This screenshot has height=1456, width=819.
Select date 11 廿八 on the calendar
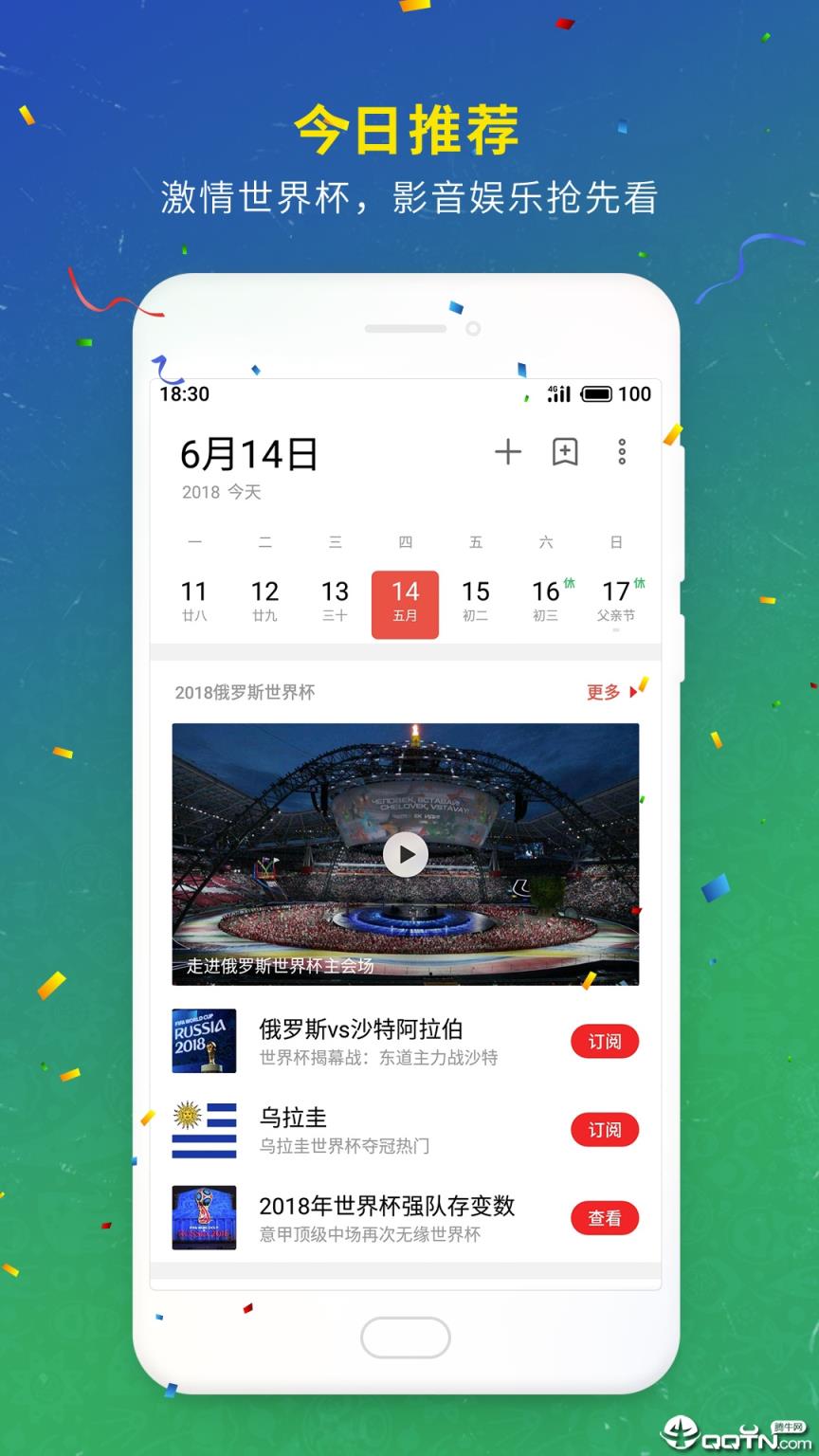tap(195, 601)
